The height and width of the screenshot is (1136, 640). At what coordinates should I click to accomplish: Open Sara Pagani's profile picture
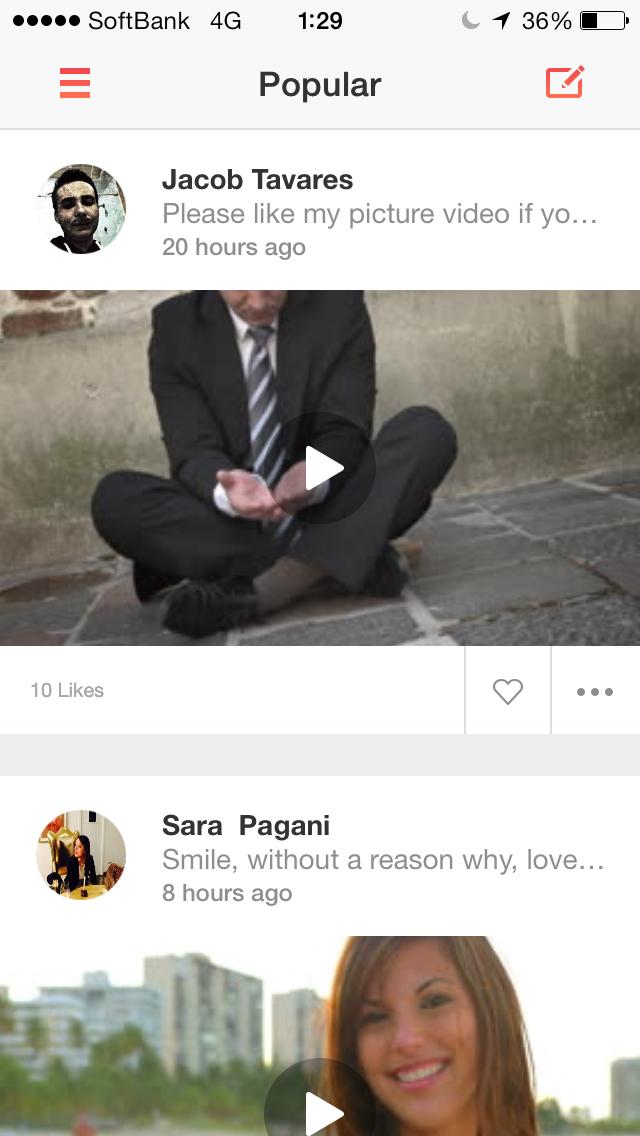coord(82,855)
